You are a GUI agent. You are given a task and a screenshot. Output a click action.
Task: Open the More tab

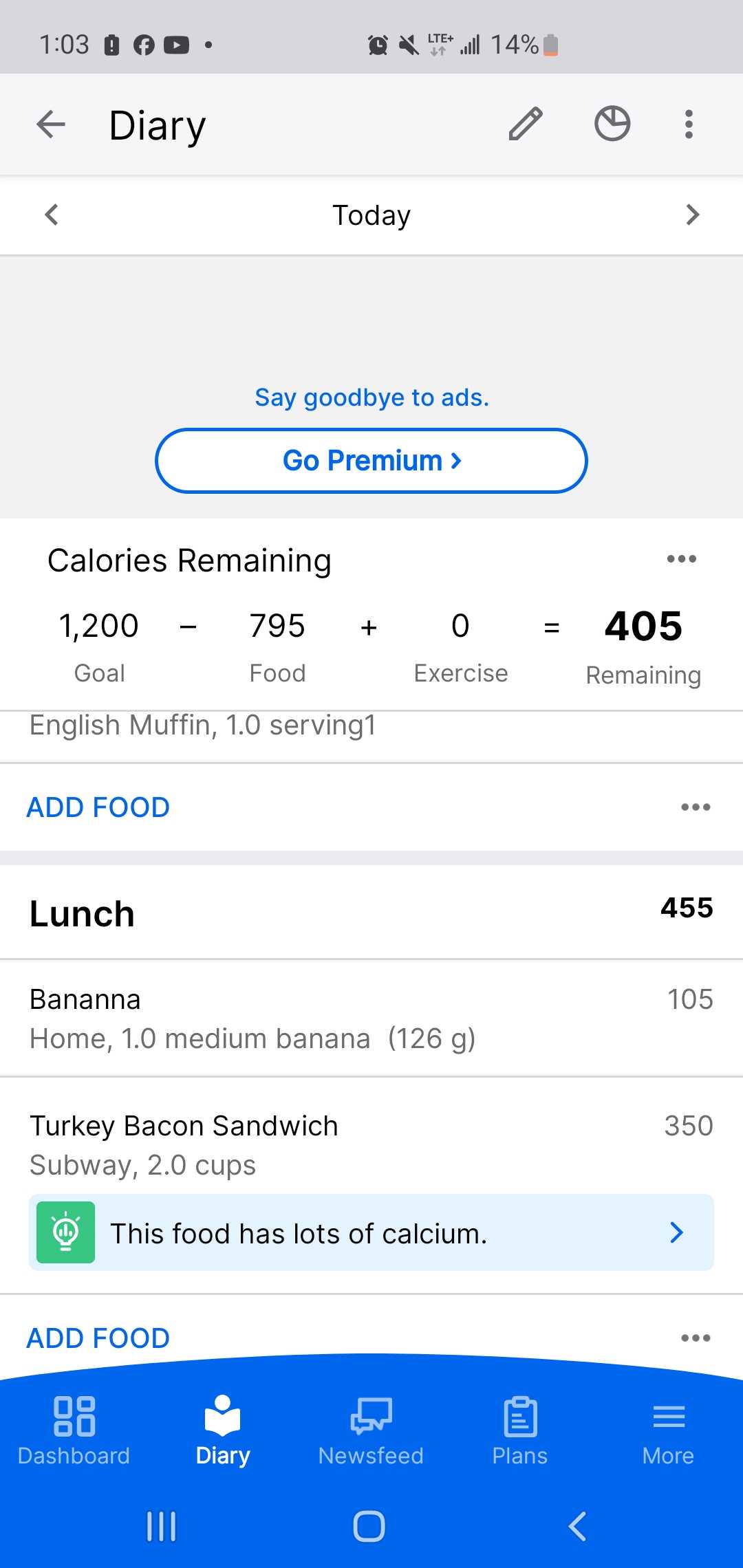point(668,1430)
